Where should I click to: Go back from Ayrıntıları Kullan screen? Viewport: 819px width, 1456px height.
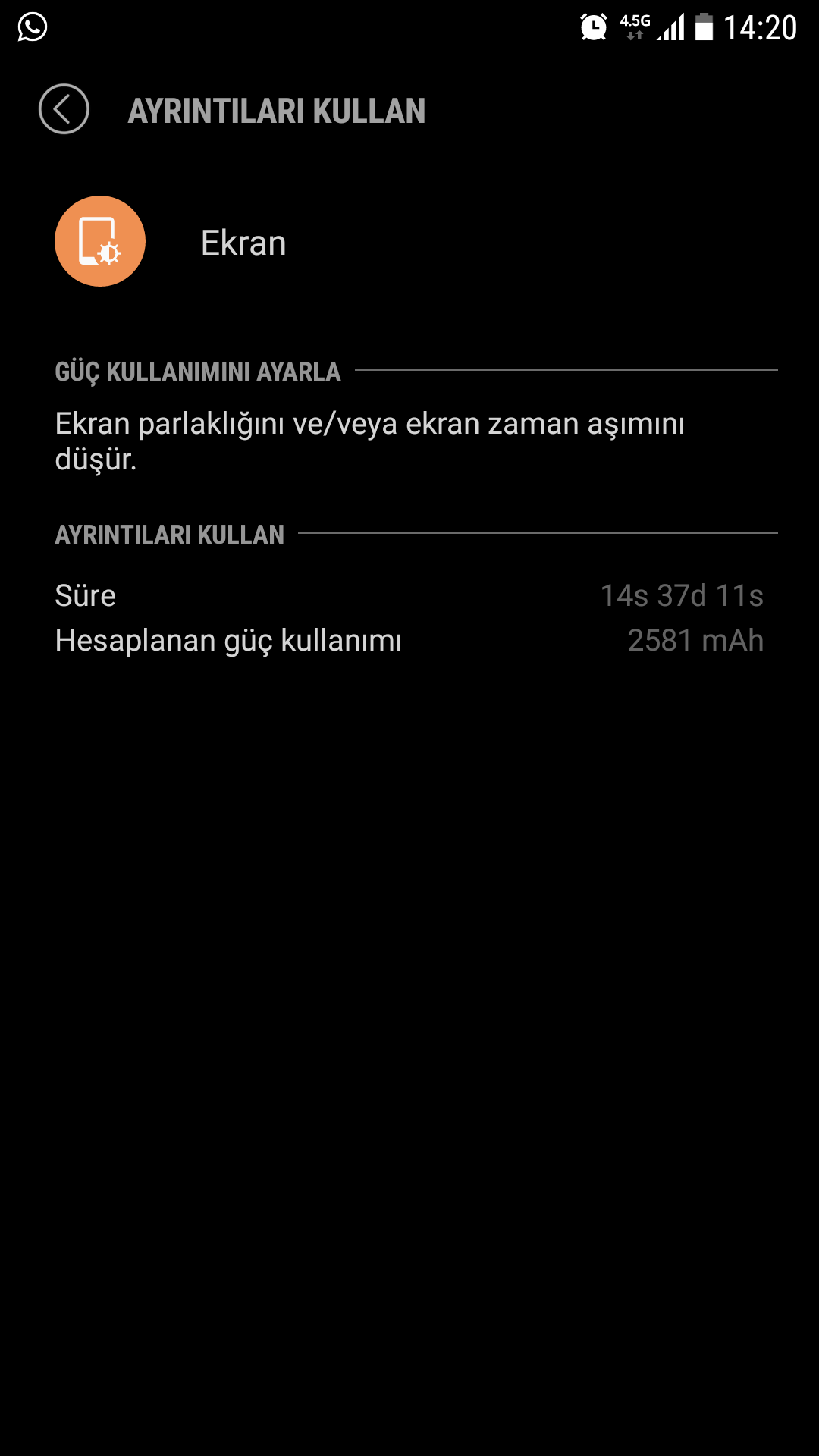coord(64,109)
